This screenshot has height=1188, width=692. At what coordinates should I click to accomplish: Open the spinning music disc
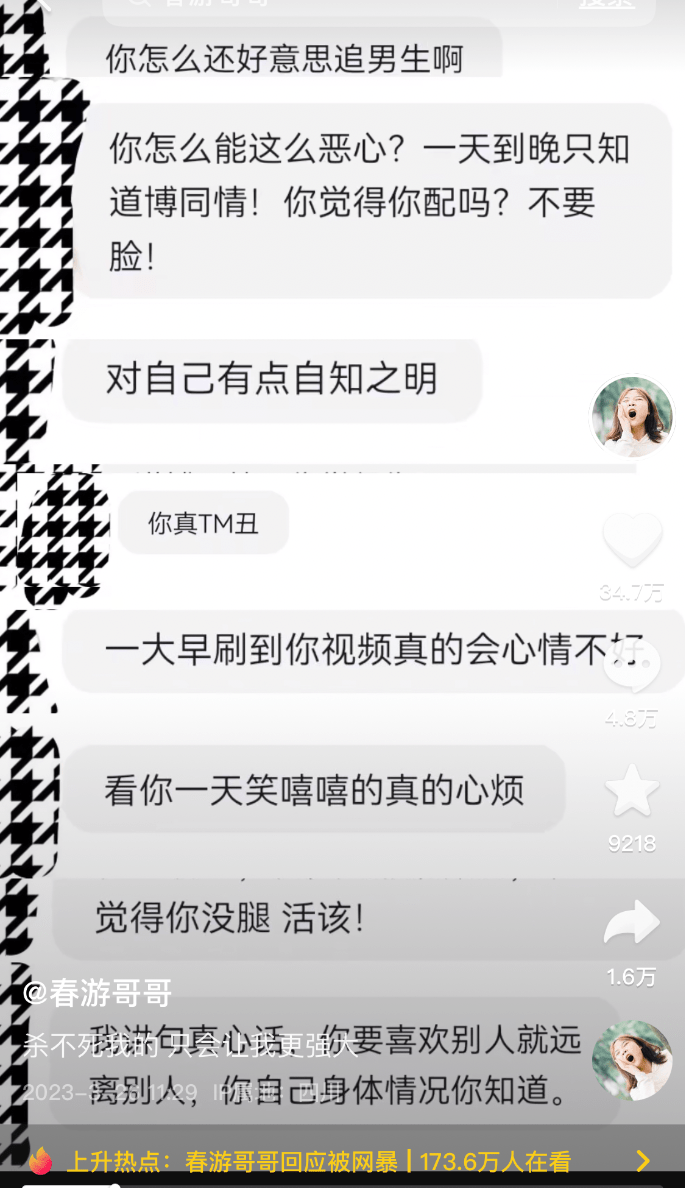[632, 1061]
